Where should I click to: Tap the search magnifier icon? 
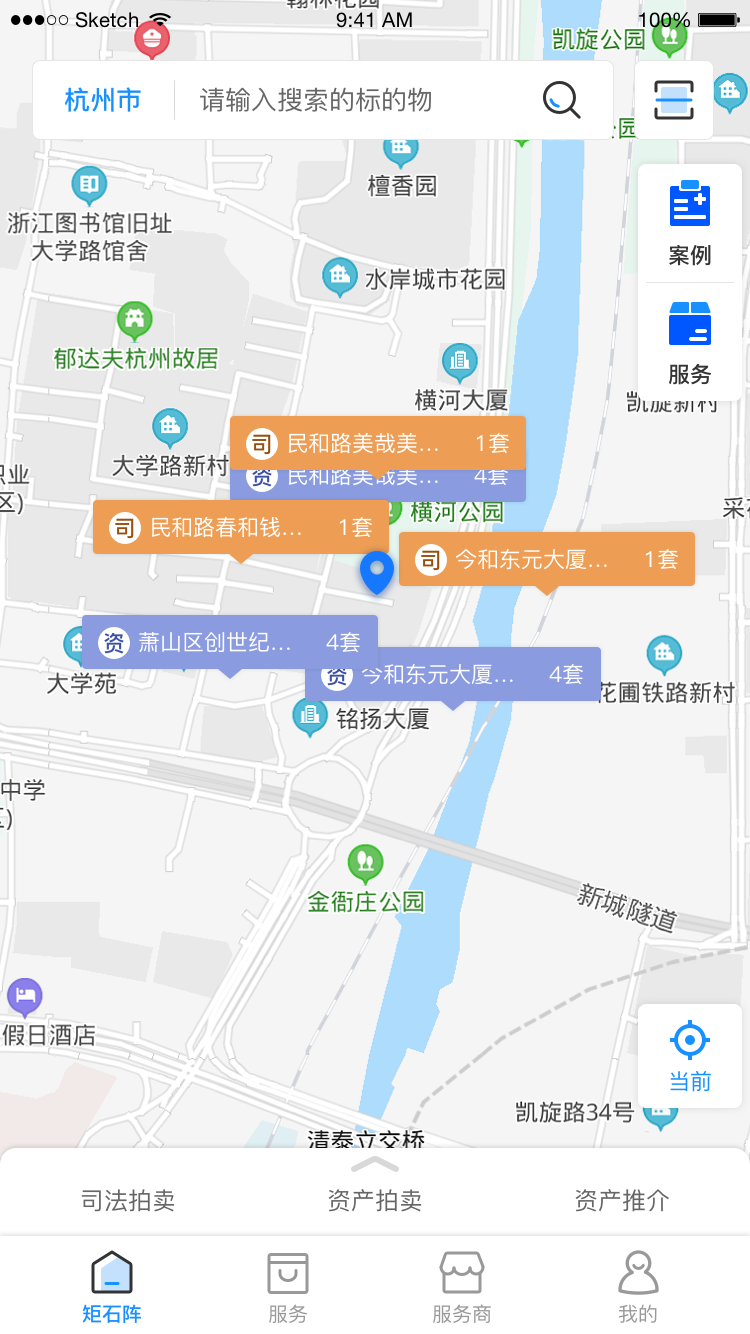[560, 100]
